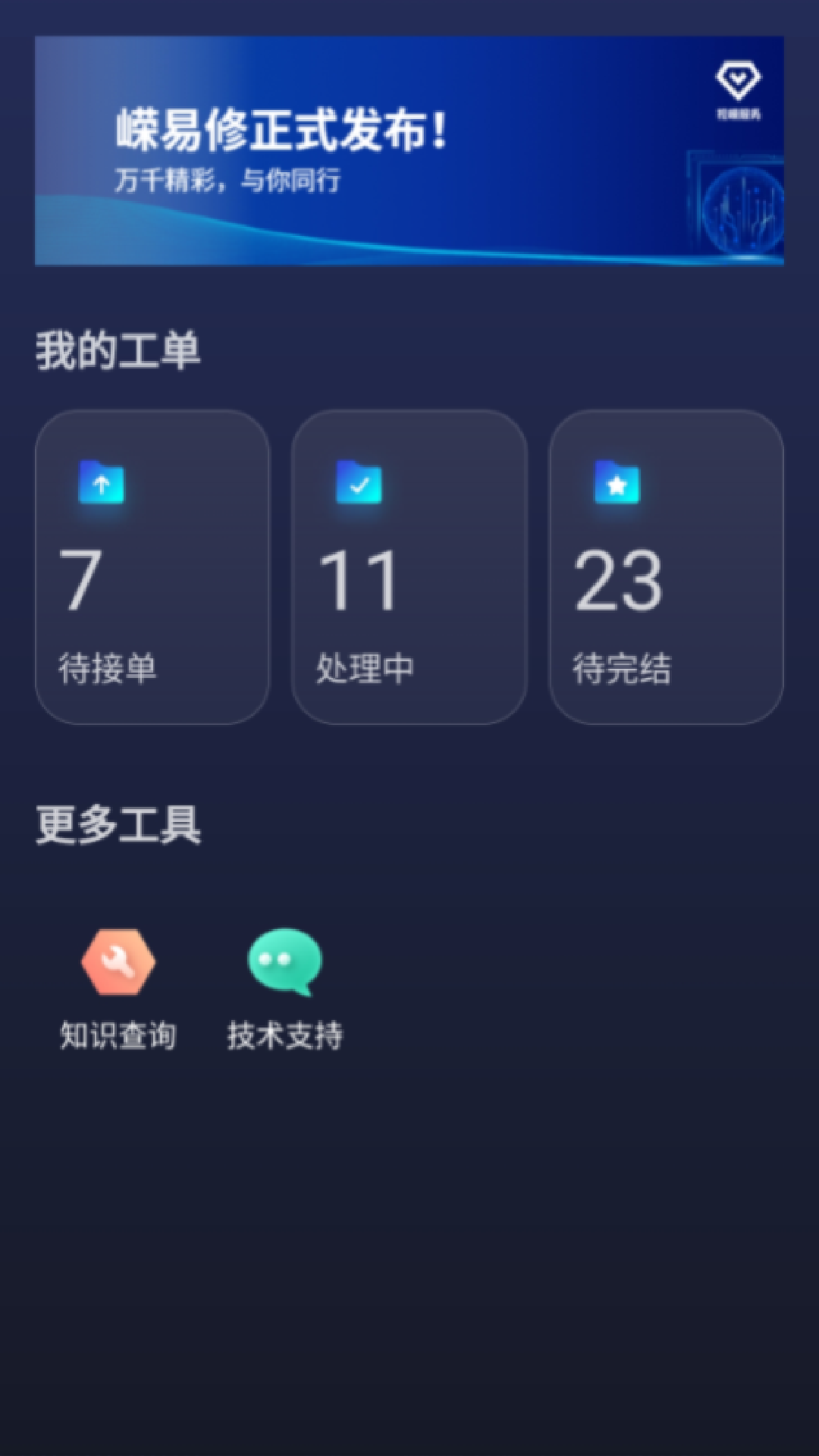Click the number 7 on the pending card
The height and width of the screenshot is (1456, 819).
click(80, 580)
